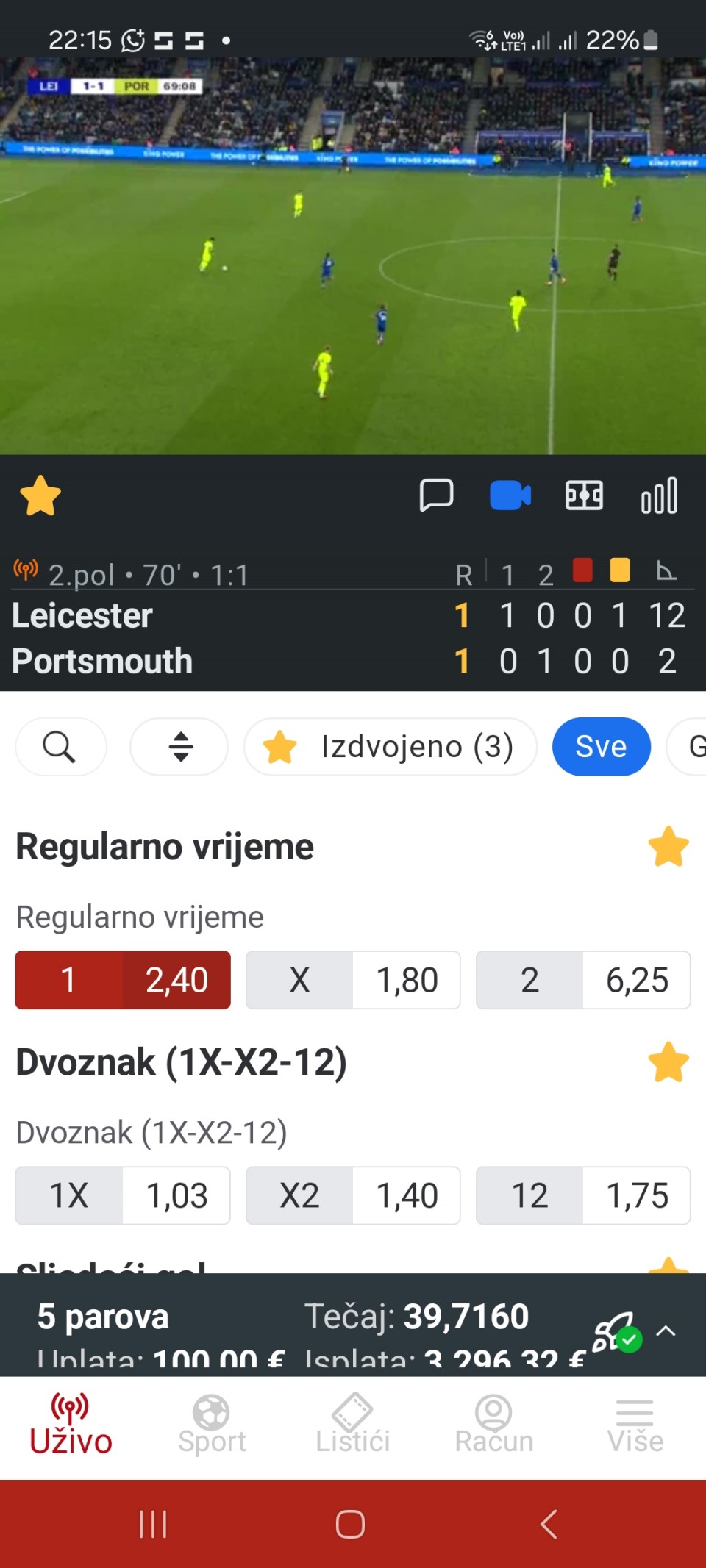Unfavorite the Dvoznak market star
The height and width of the screenshot is (1568, 706).
(668, 1062)
